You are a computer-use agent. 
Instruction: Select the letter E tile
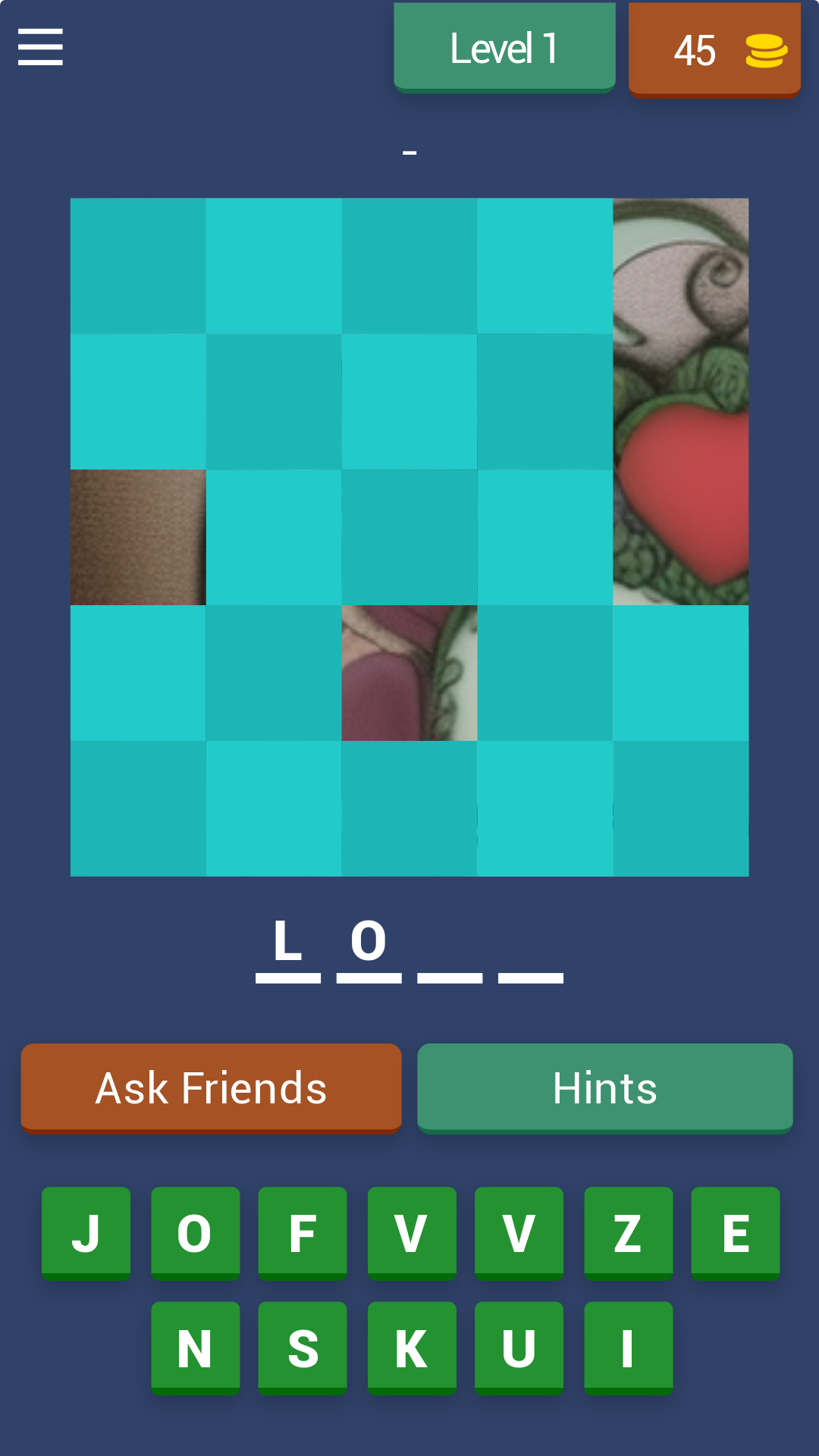point(736,1233)
